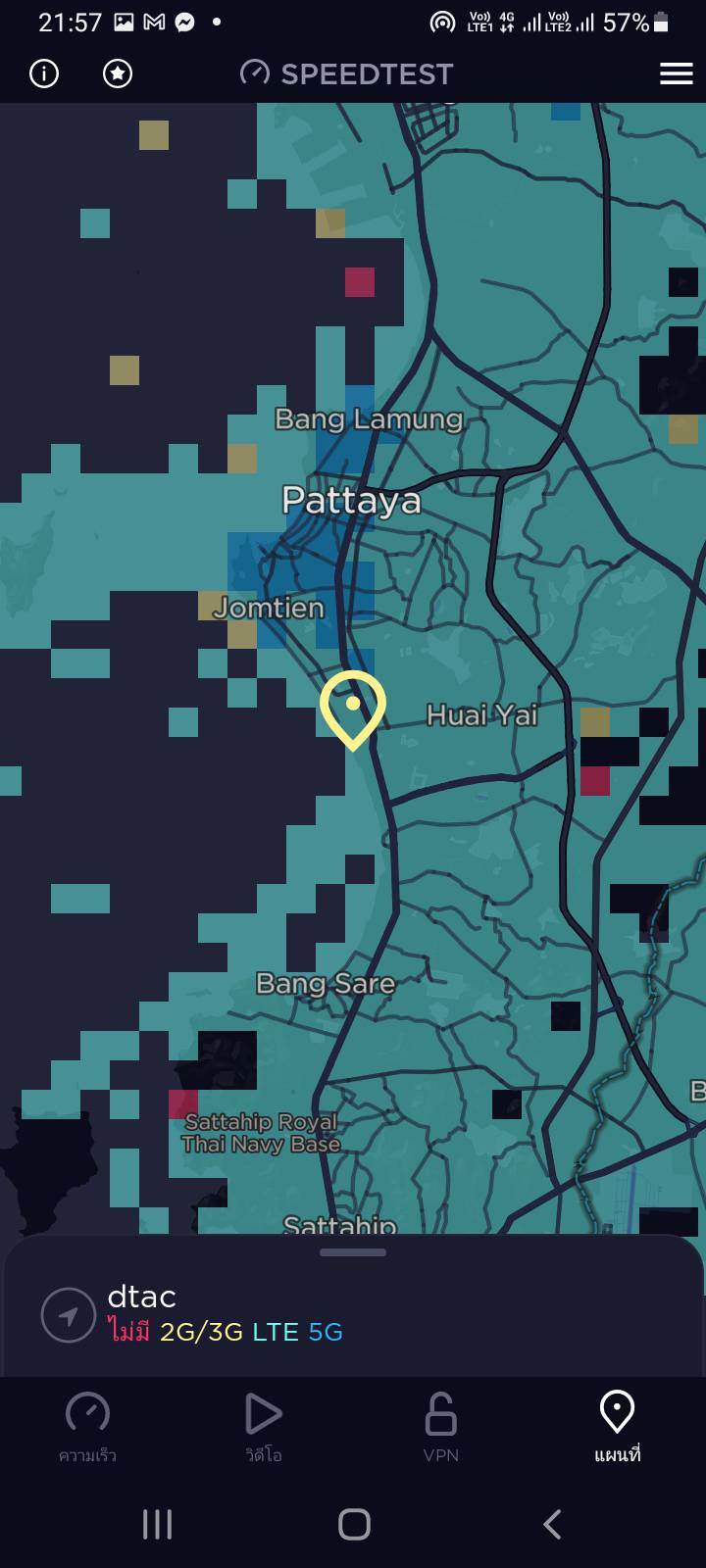The width and height of the screenshot is (706, 1568).
Task: Open the hamburger menu
Action: pos(677,73)
